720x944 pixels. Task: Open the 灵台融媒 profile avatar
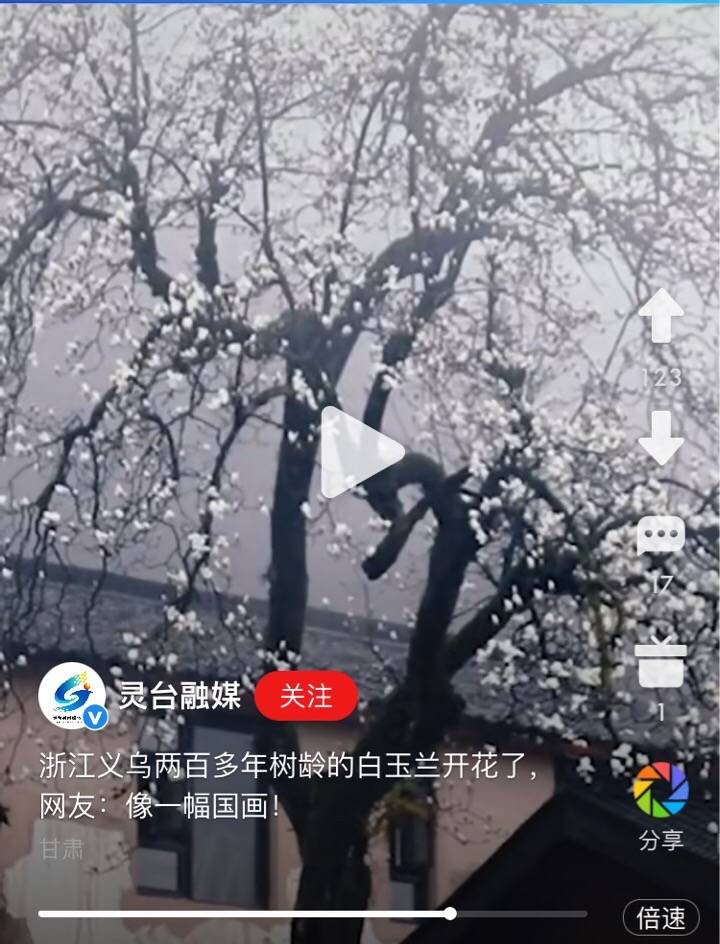(72, 697)
